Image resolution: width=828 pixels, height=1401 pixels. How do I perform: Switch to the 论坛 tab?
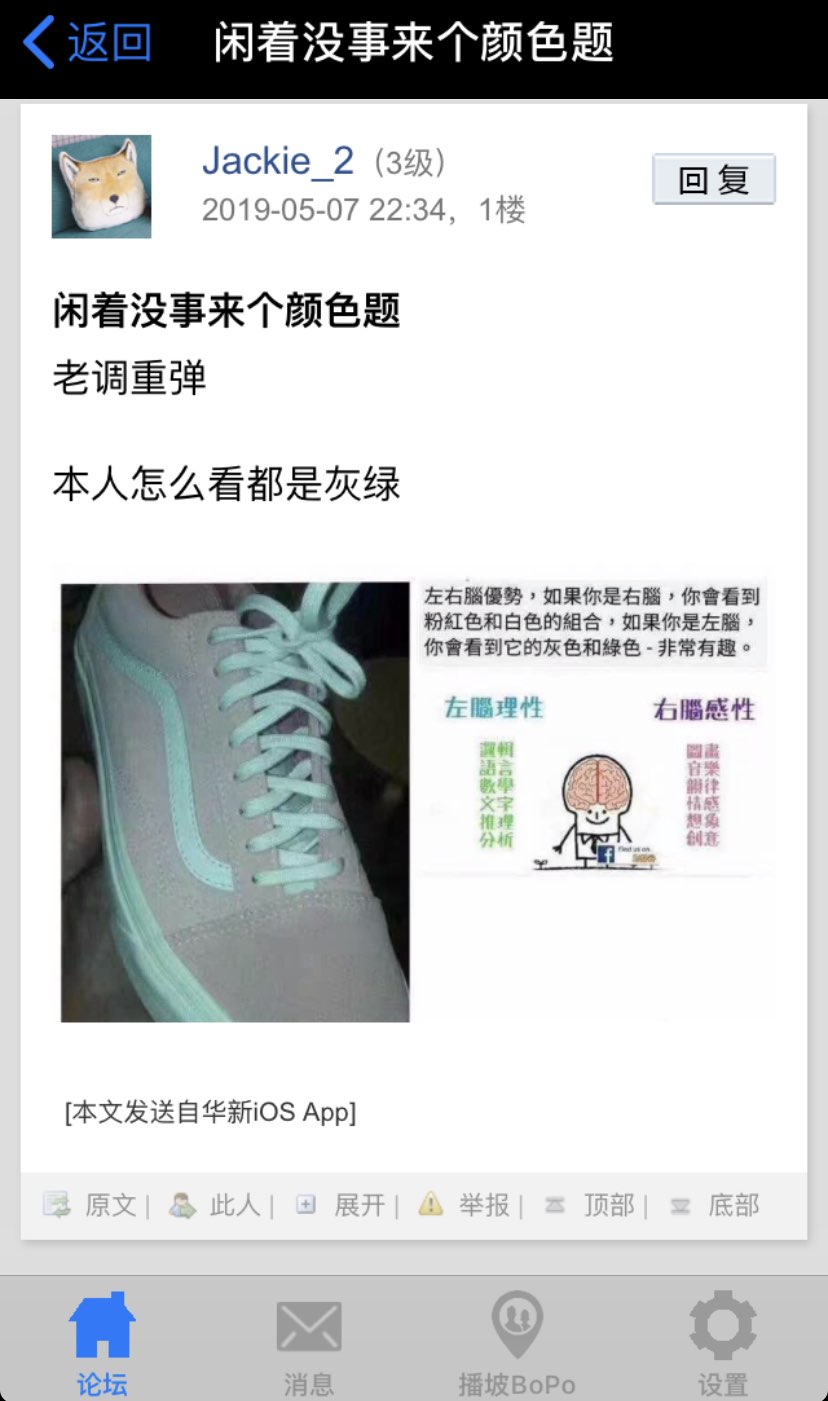coord(102,1342)
